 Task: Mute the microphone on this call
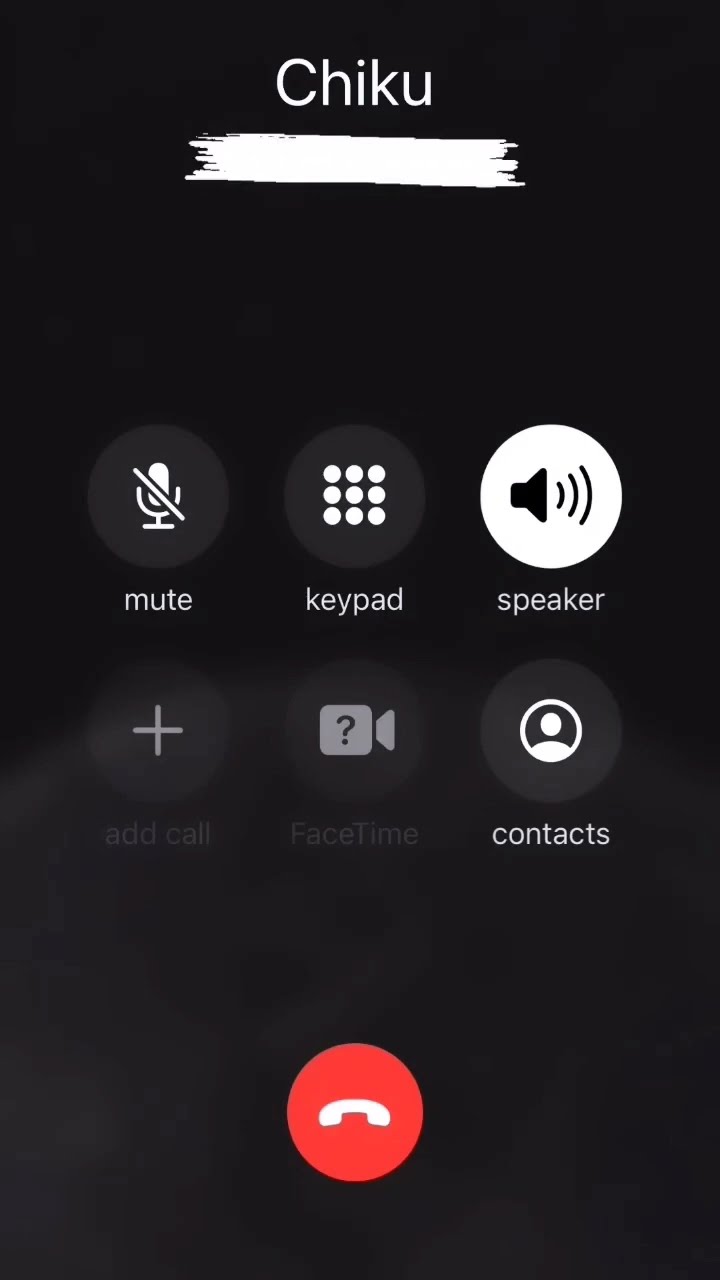158,496
